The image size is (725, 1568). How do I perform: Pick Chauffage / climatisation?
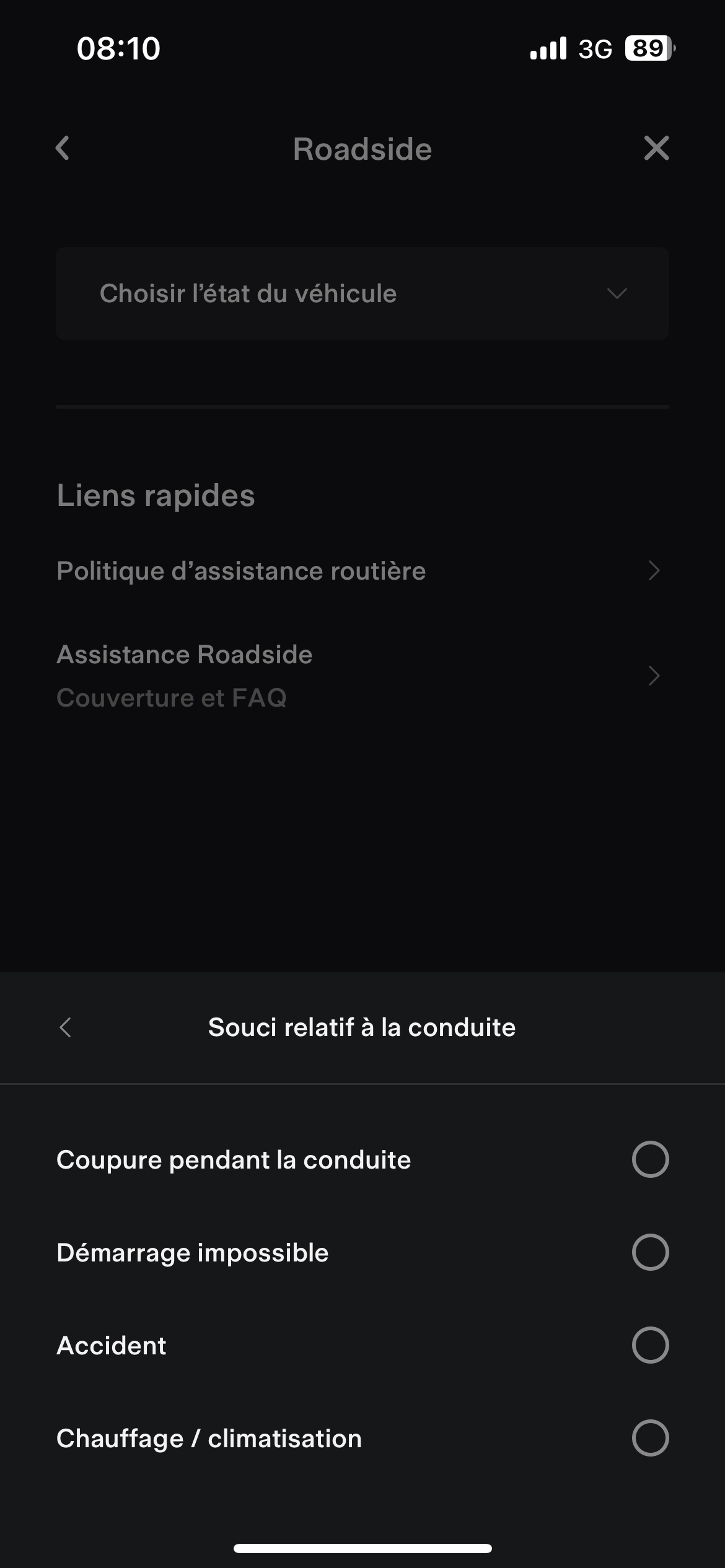[650, 1438]
